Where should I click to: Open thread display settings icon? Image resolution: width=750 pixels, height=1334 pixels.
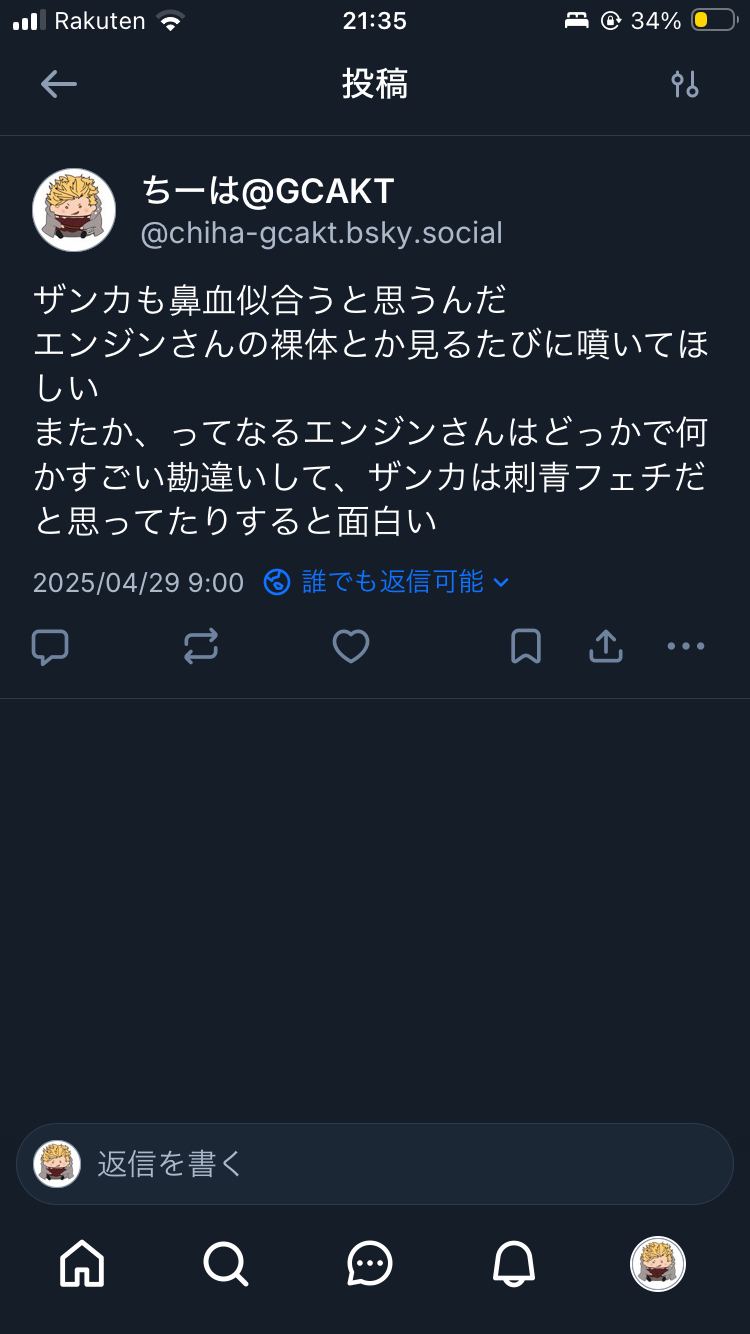685,85
